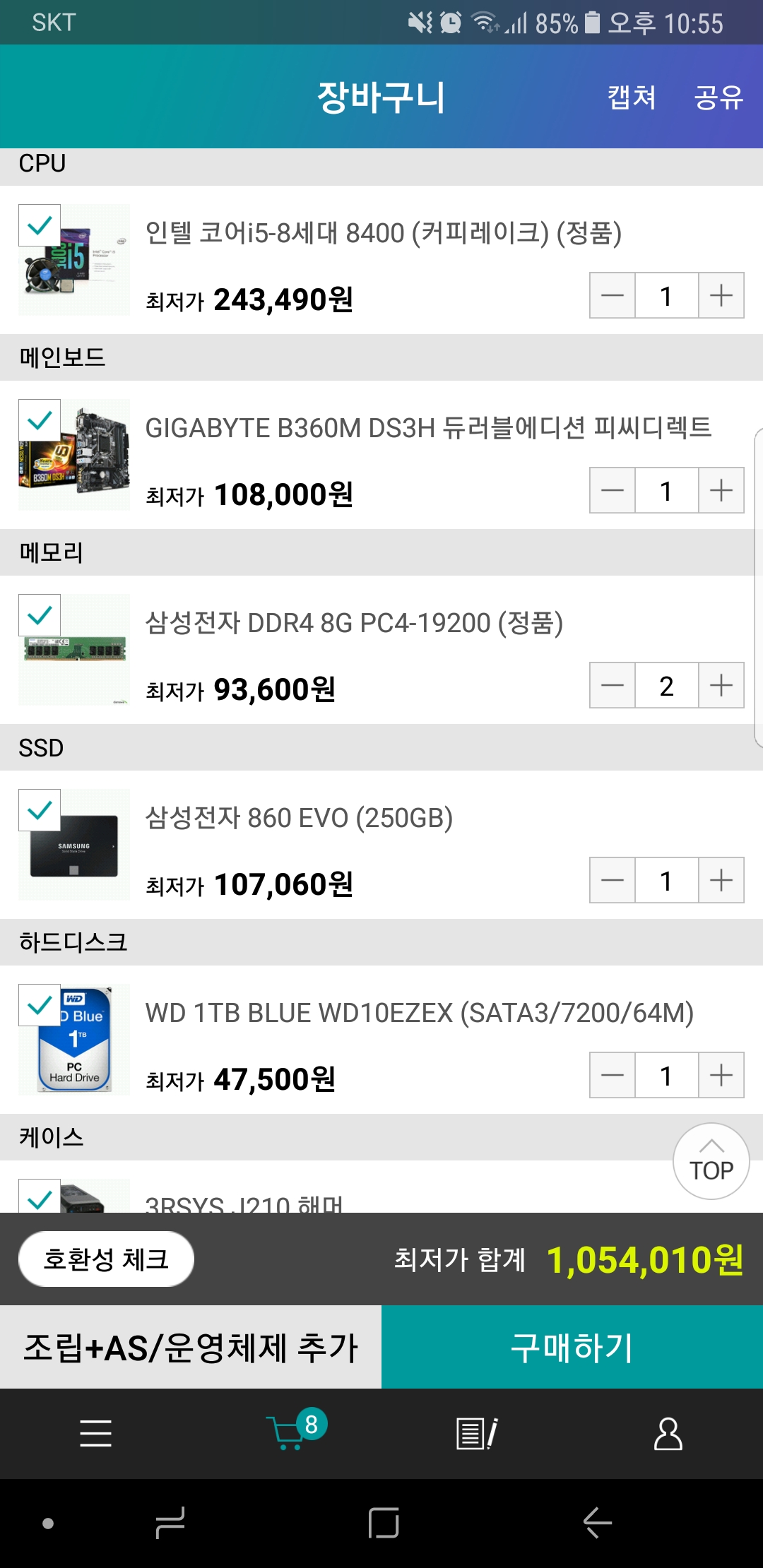The image size is (763, 1568).
Task: Share the cart via 공유
Action: point(718,97)
